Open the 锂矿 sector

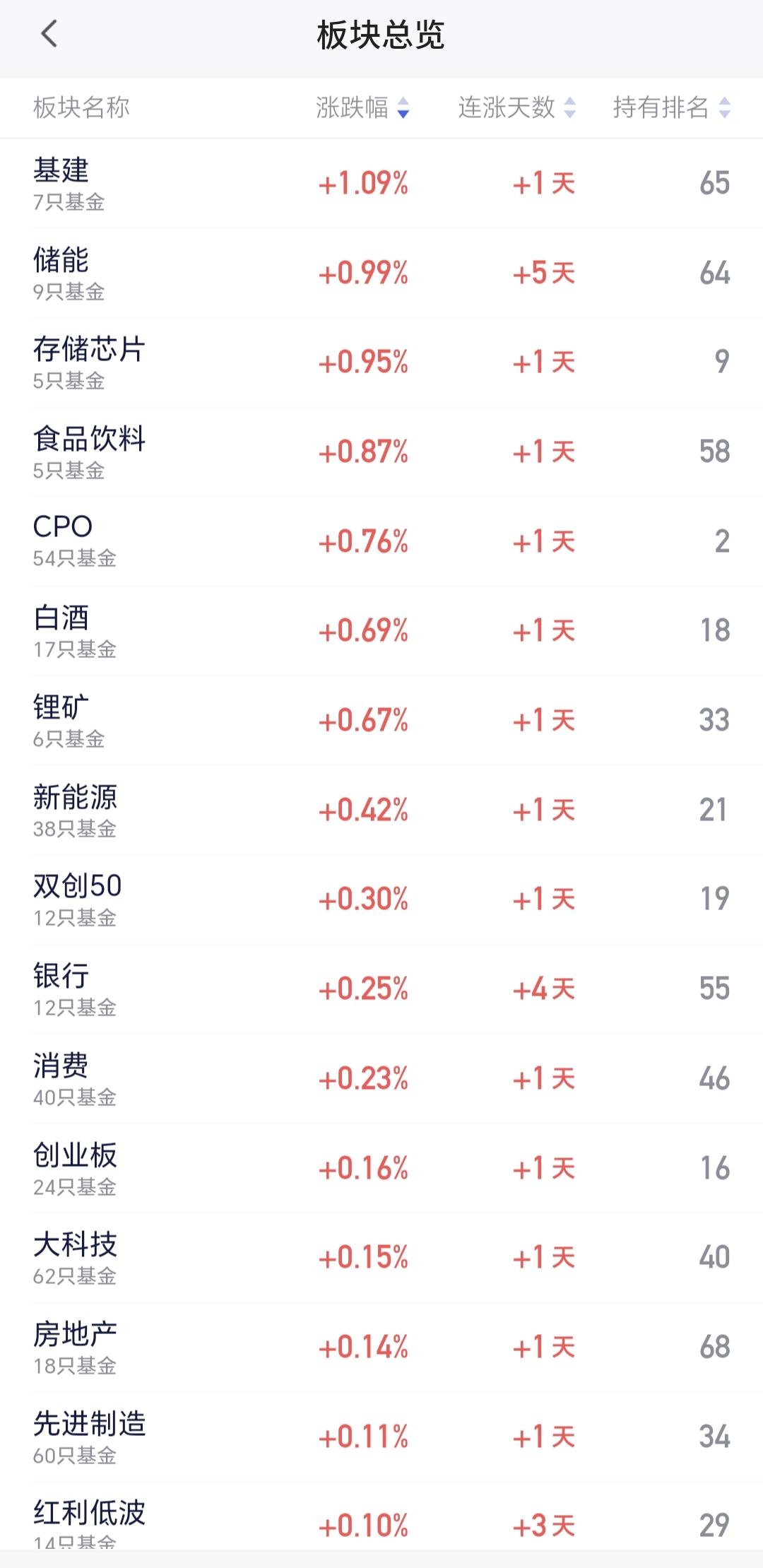point(381,721)
